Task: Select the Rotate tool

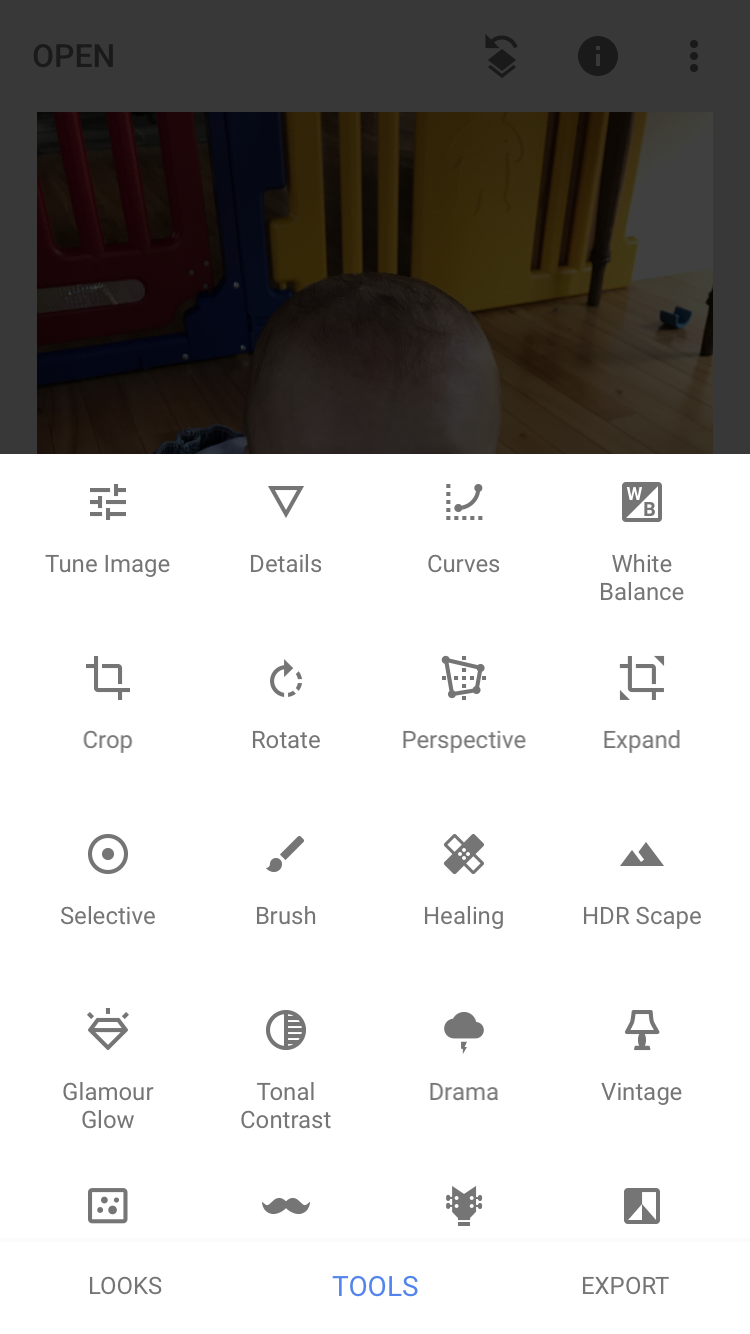Action: pos(286,705)
